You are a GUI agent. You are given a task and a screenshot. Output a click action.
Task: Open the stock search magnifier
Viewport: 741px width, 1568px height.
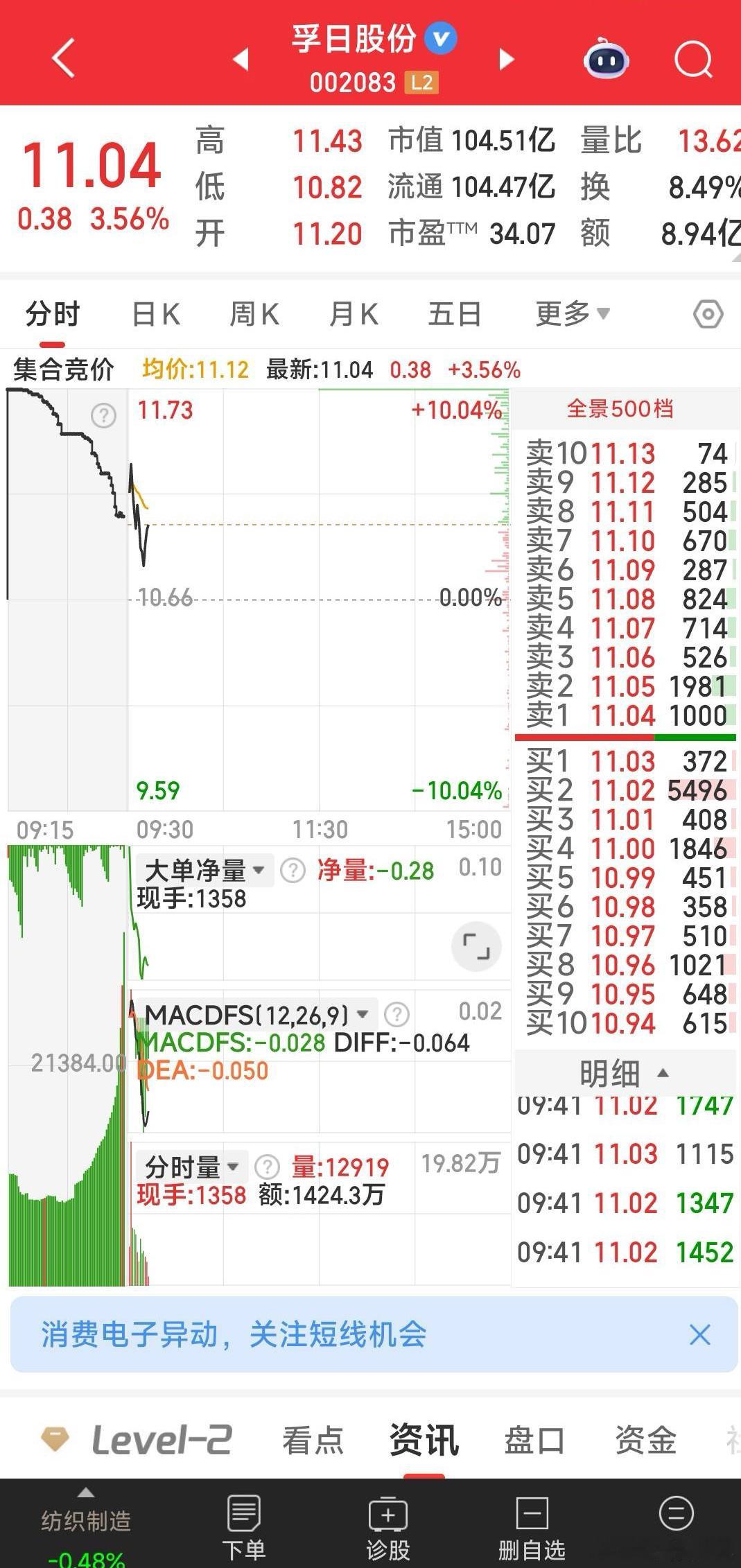(x=693, y=60)
